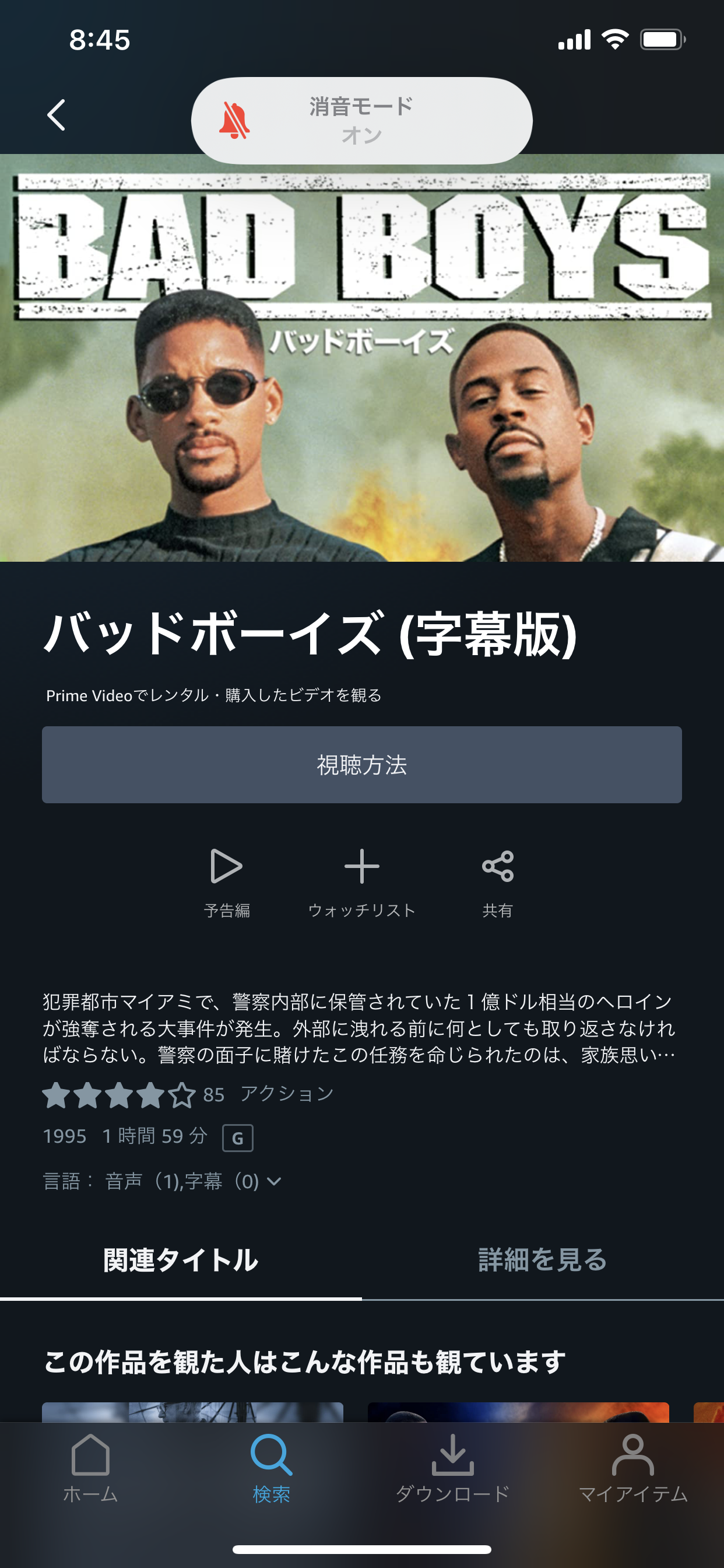The width and height of the screenshot is (724, 1568).
Task: Open the 検索 tab
Action: 271,1468
